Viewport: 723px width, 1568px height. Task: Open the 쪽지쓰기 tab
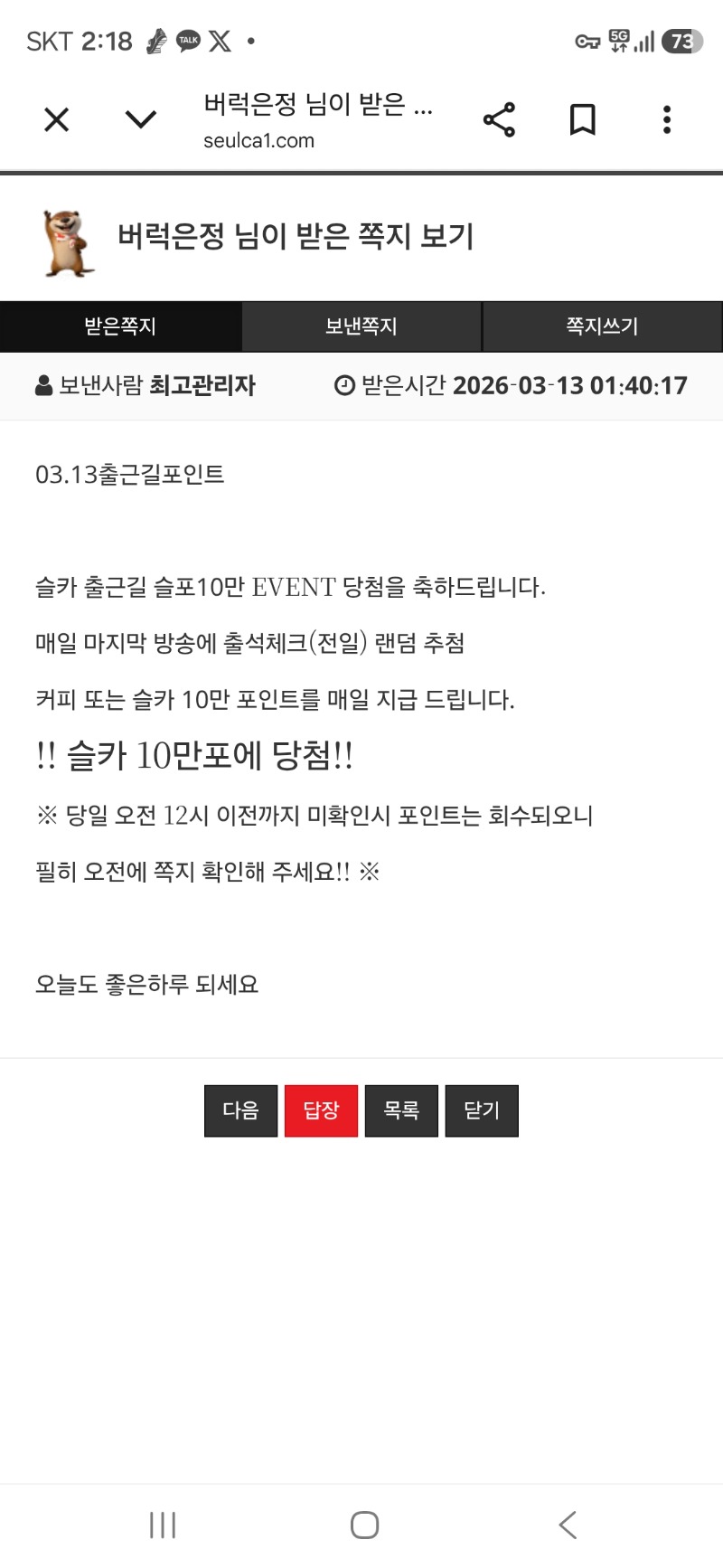point(602,326)
